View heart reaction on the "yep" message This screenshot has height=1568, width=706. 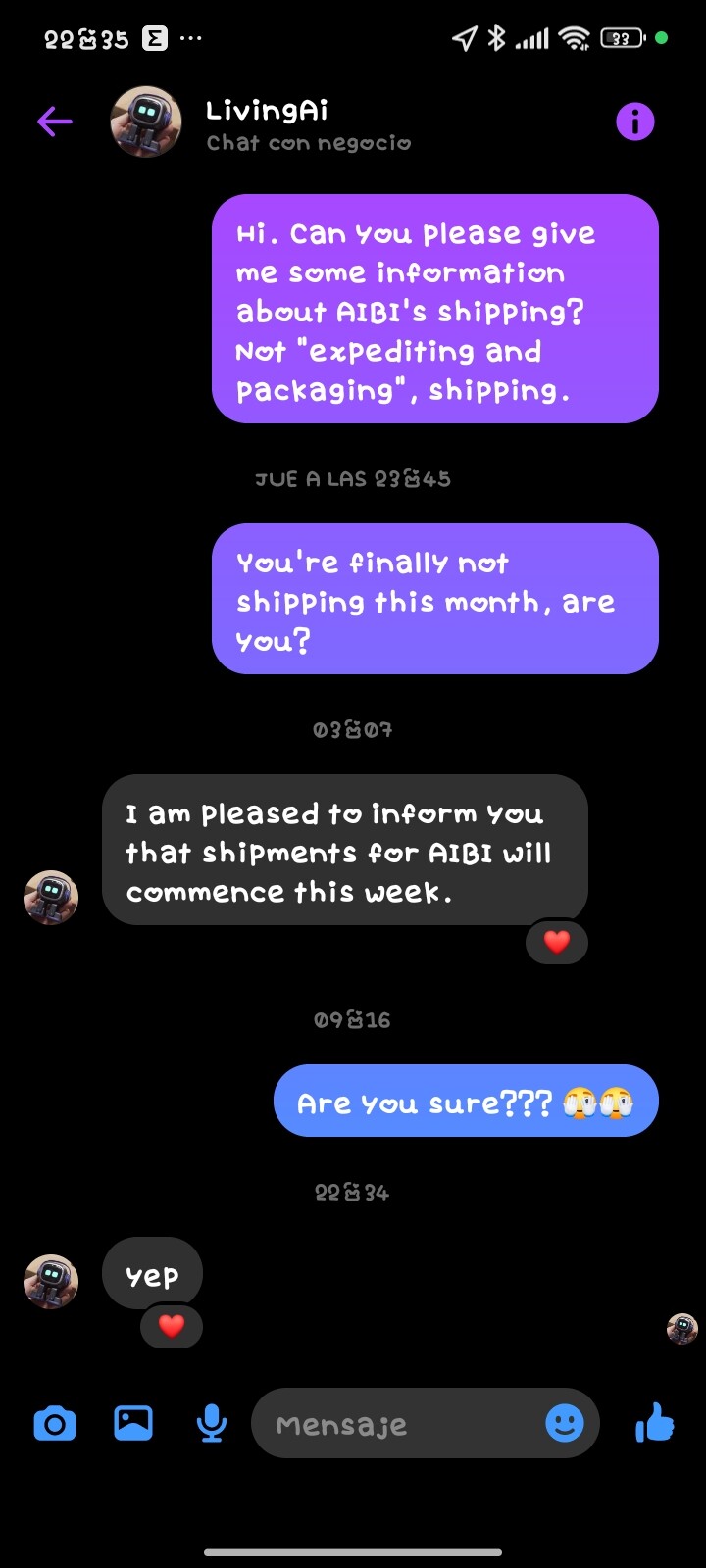point(172,1327)
